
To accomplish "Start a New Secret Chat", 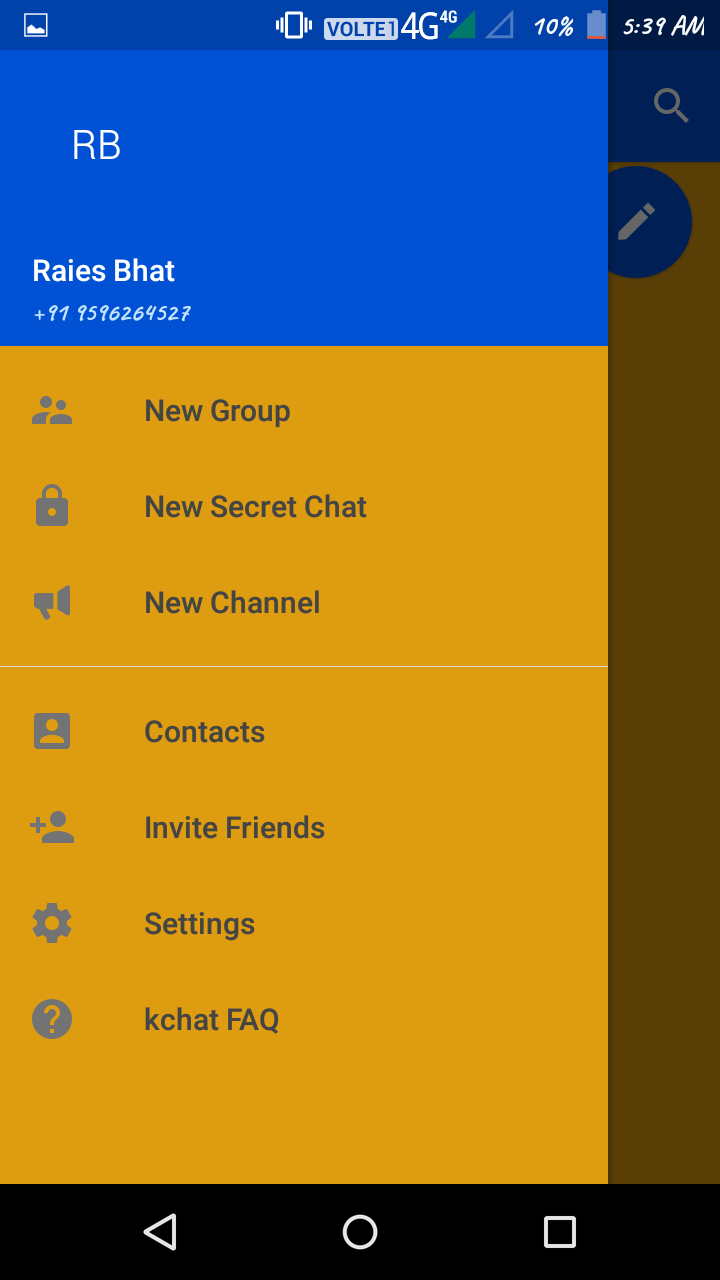I will coord(255,506).
